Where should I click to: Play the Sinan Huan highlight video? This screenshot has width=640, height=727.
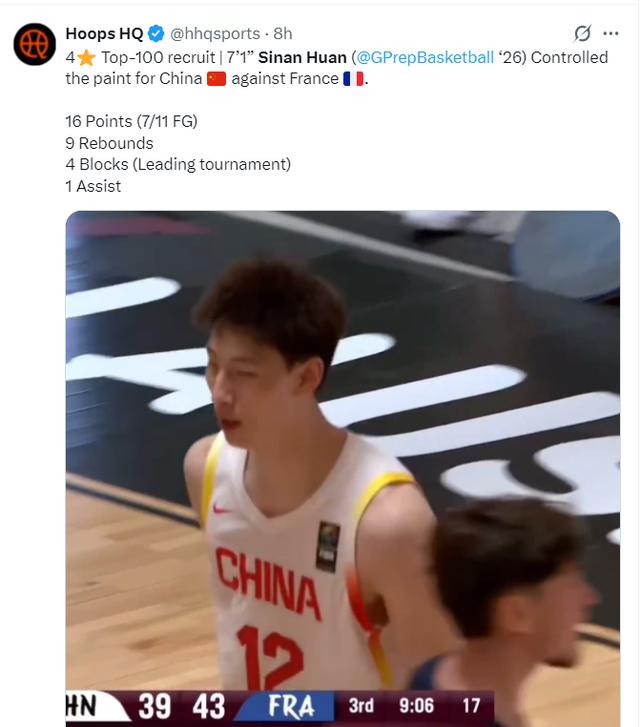click(x=342, y=460)
